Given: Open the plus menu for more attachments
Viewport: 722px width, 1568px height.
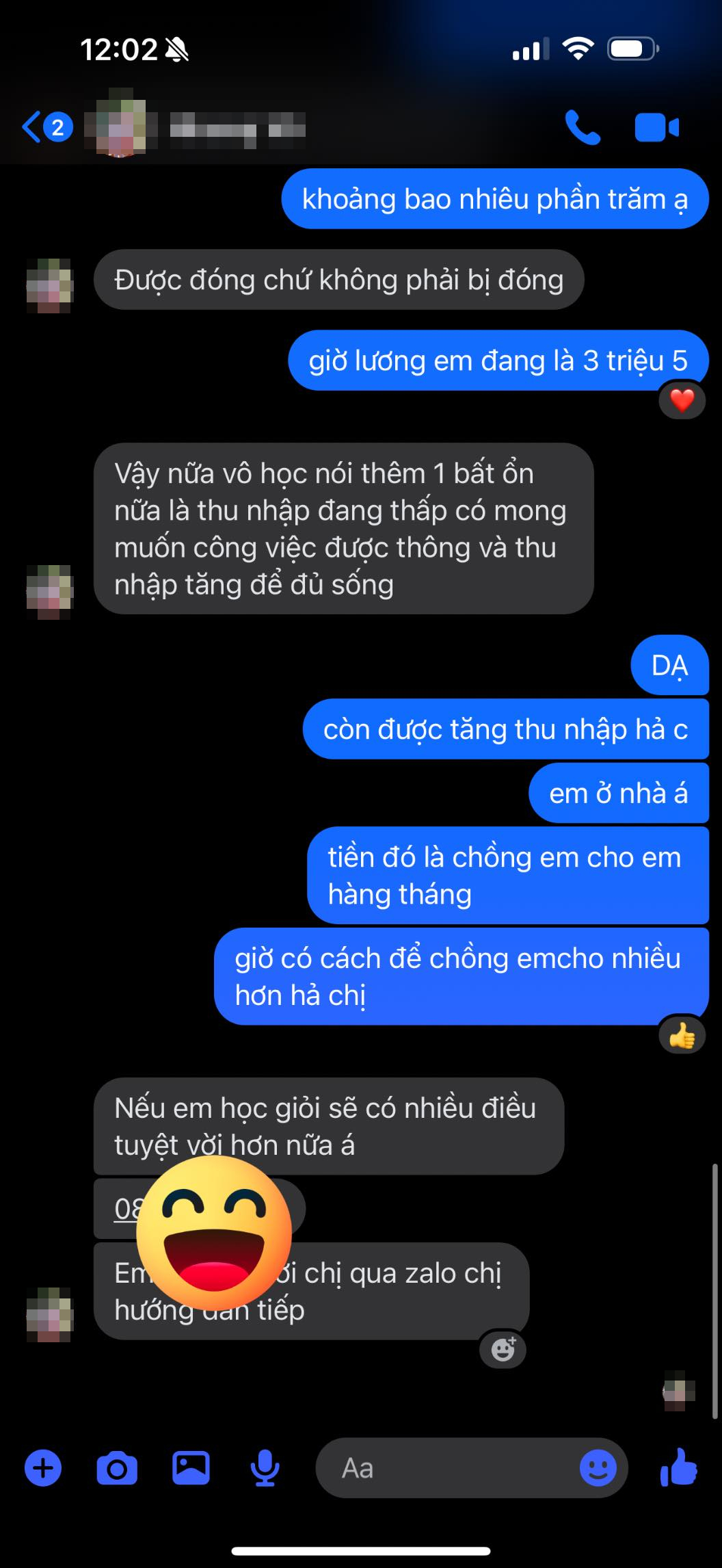Looking at the screenshot, I should point(43,1468).
